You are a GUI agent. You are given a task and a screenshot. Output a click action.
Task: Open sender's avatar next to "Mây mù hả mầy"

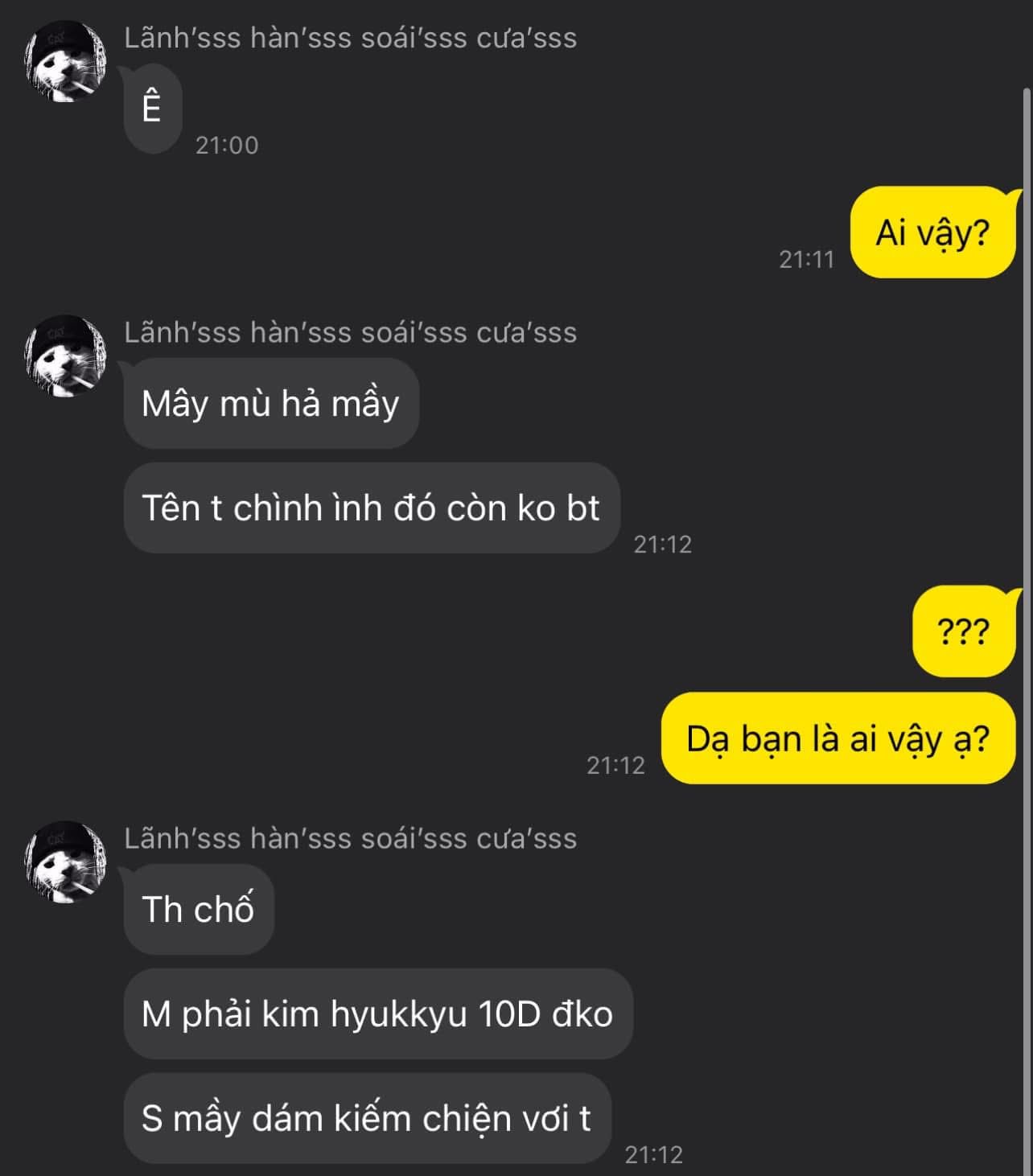coord(66,356)
